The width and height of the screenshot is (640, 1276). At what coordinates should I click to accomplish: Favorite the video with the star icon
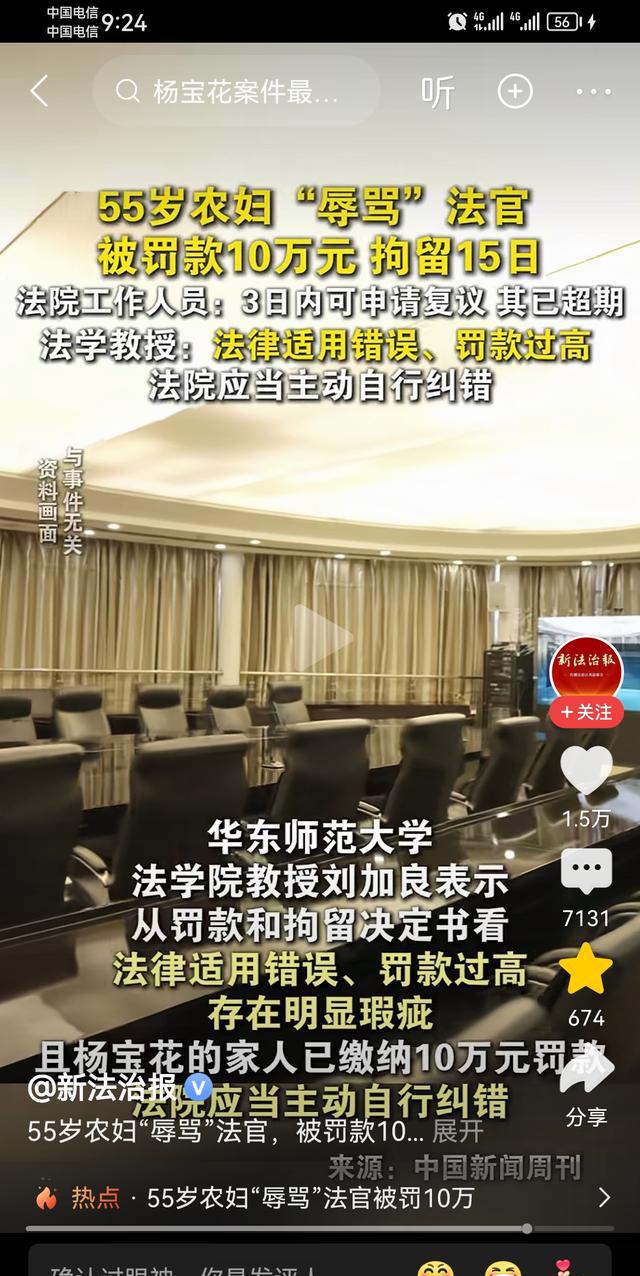click(586, 971)
